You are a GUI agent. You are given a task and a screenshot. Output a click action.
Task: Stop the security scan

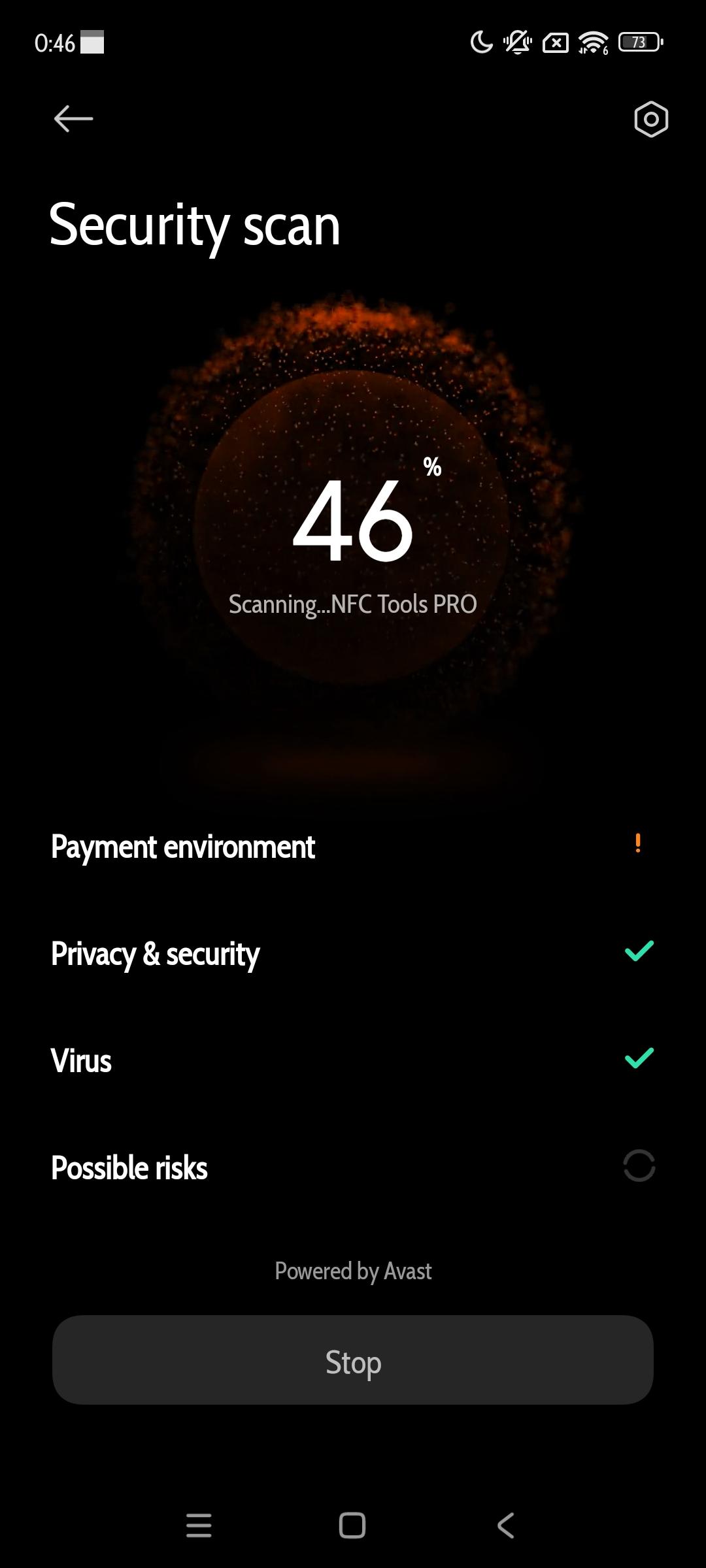353,1362
